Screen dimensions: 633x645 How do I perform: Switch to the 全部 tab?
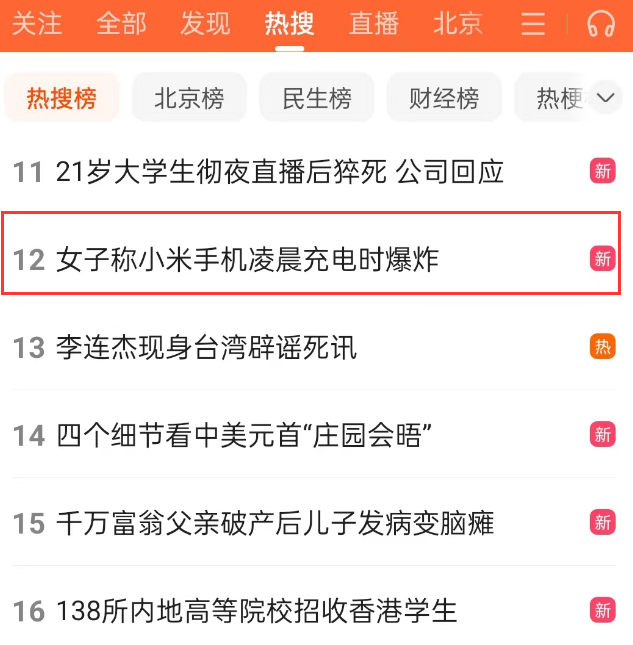click(x=121, y=24)
